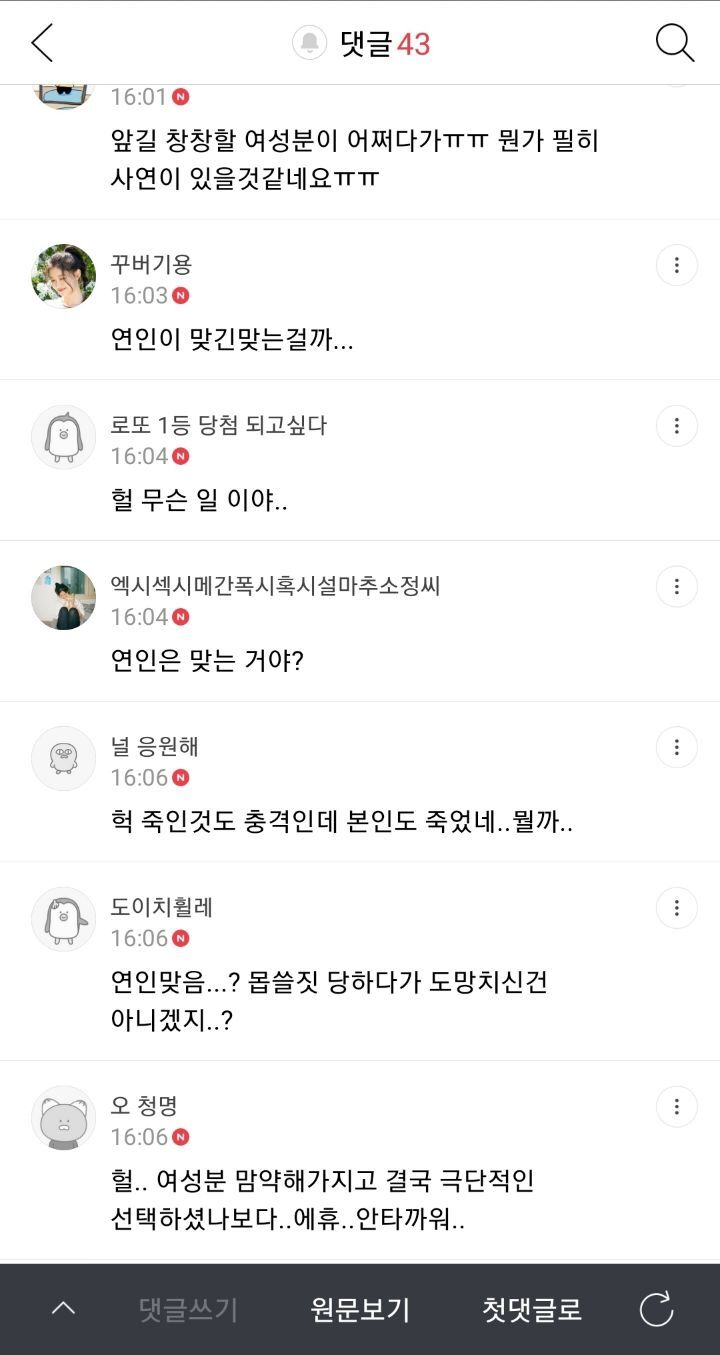Viewport: 720px width, 1355px height.
Task: Jump to first comment with 첫댓글로
Action: [532, 1309]
